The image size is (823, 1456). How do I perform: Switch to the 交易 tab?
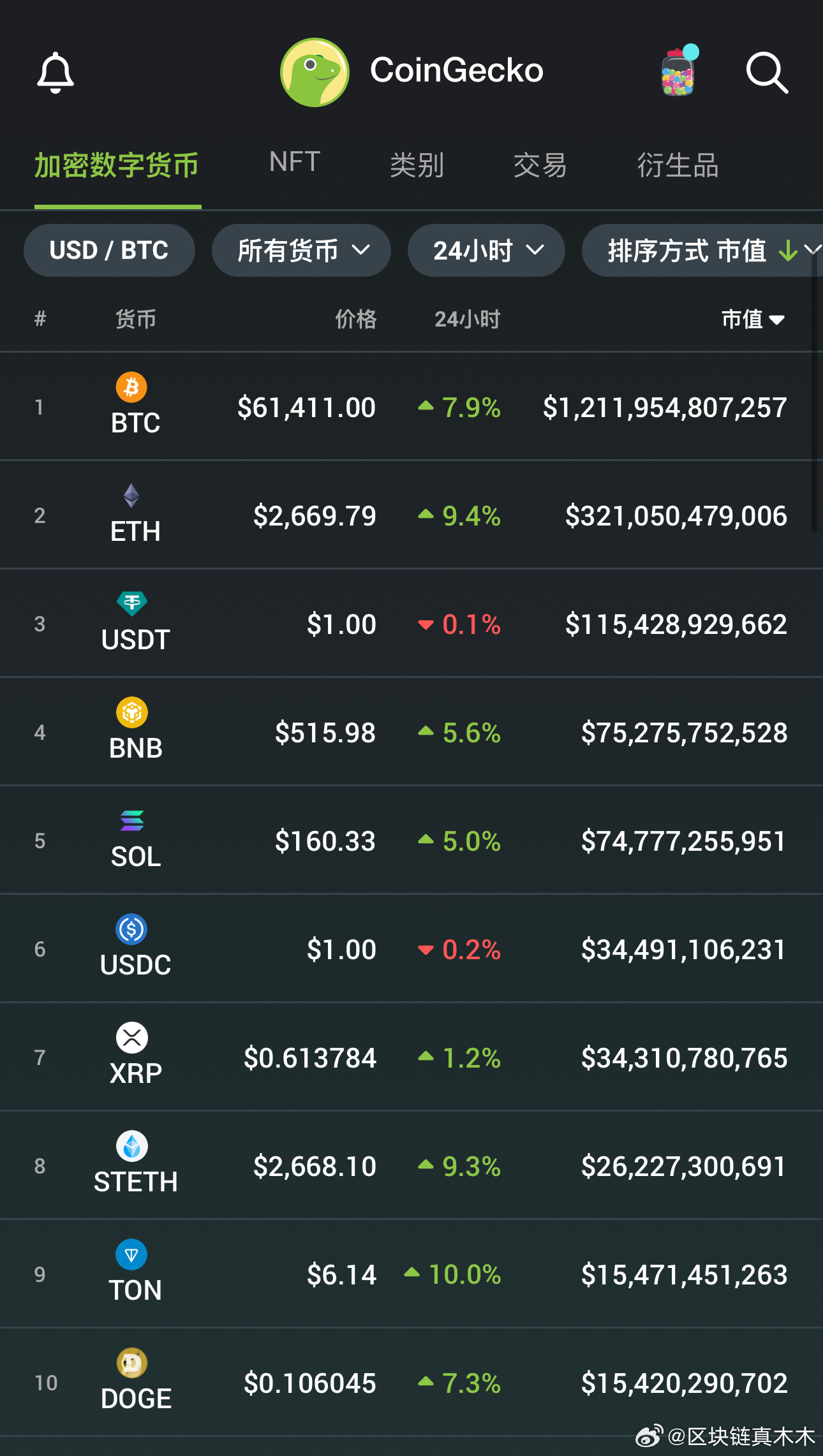[540, 165]
